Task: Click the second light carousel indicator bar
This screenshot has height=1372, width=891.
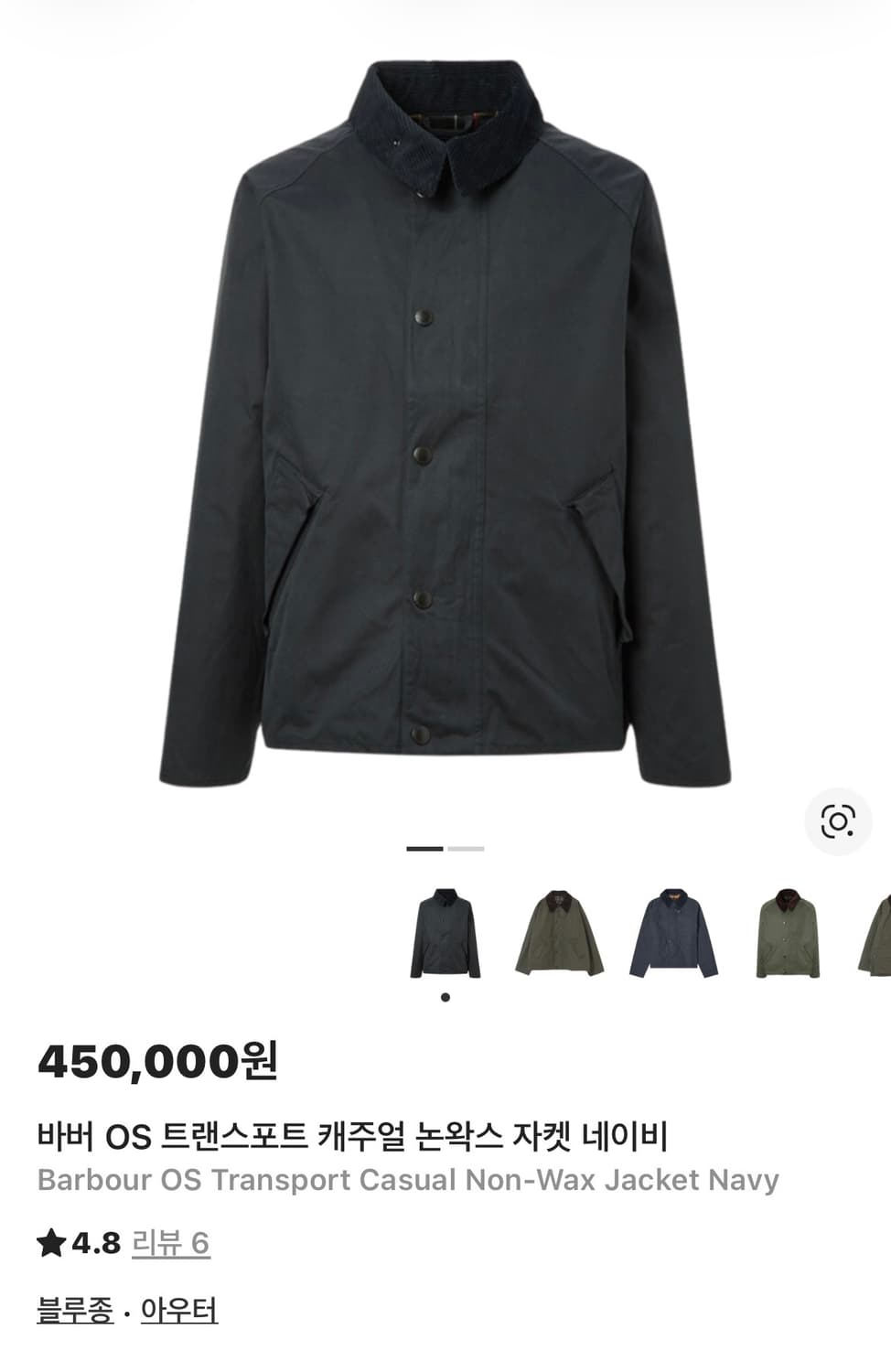Action: click(465, 850)
